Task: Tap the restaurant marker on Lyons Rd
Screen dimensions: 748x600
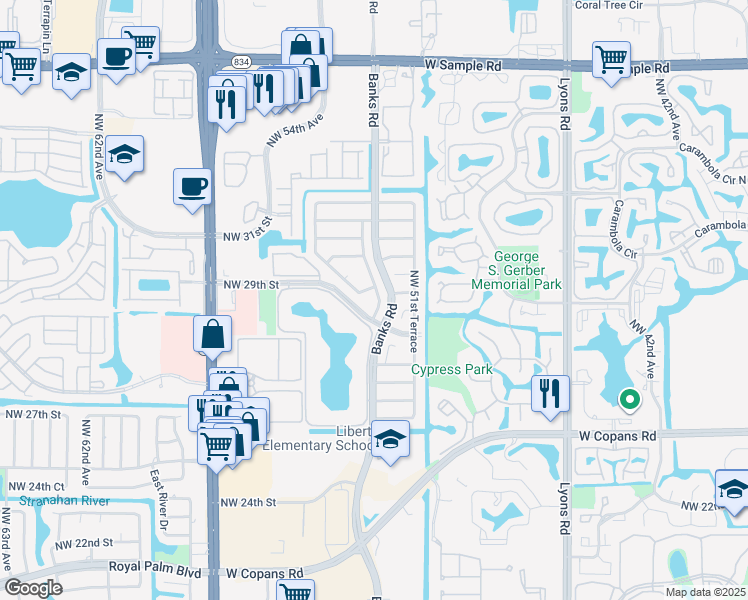Action: (551, 394)
